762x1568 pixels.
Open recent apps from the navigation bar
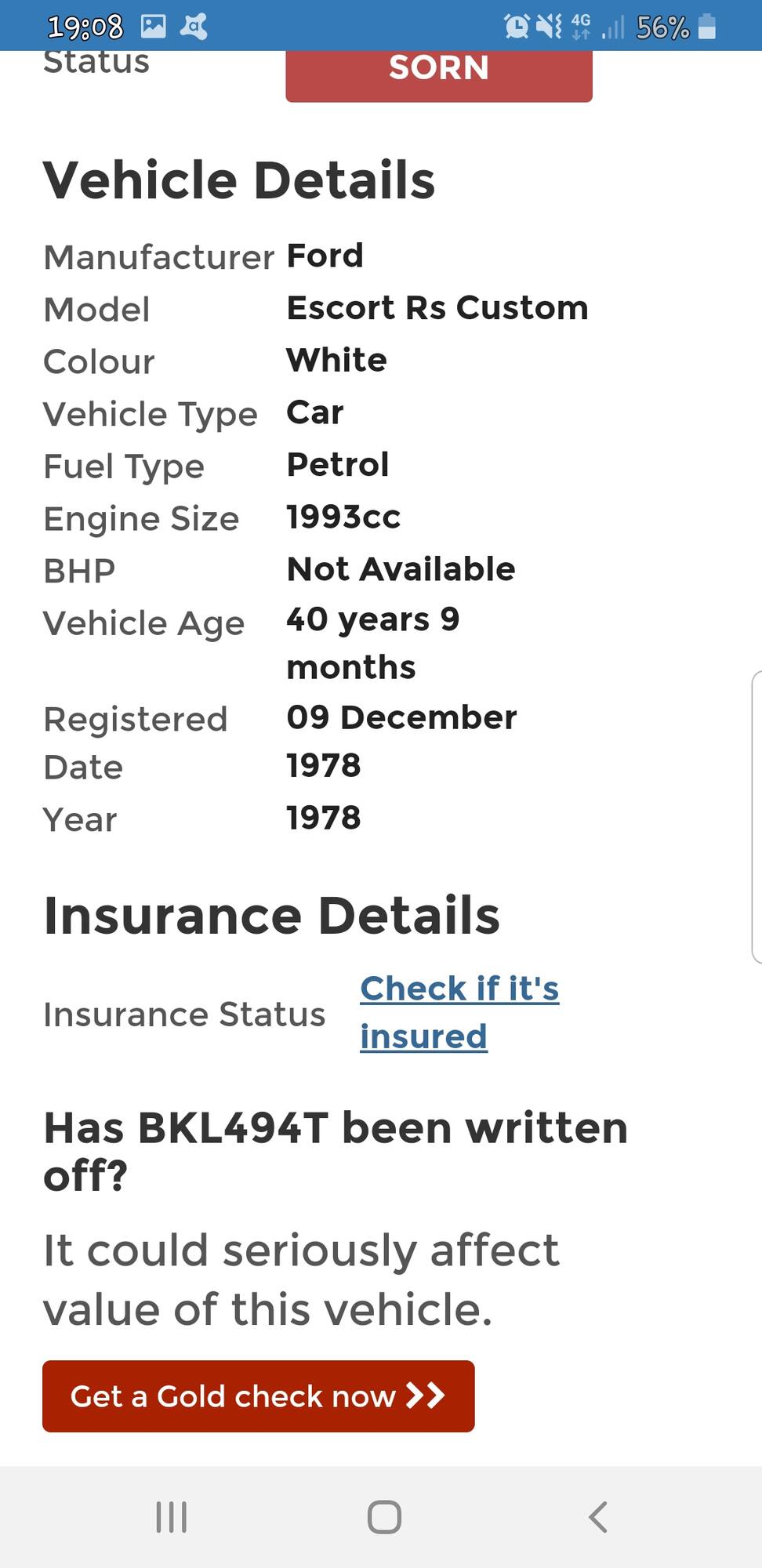(x=172, y=1517)
